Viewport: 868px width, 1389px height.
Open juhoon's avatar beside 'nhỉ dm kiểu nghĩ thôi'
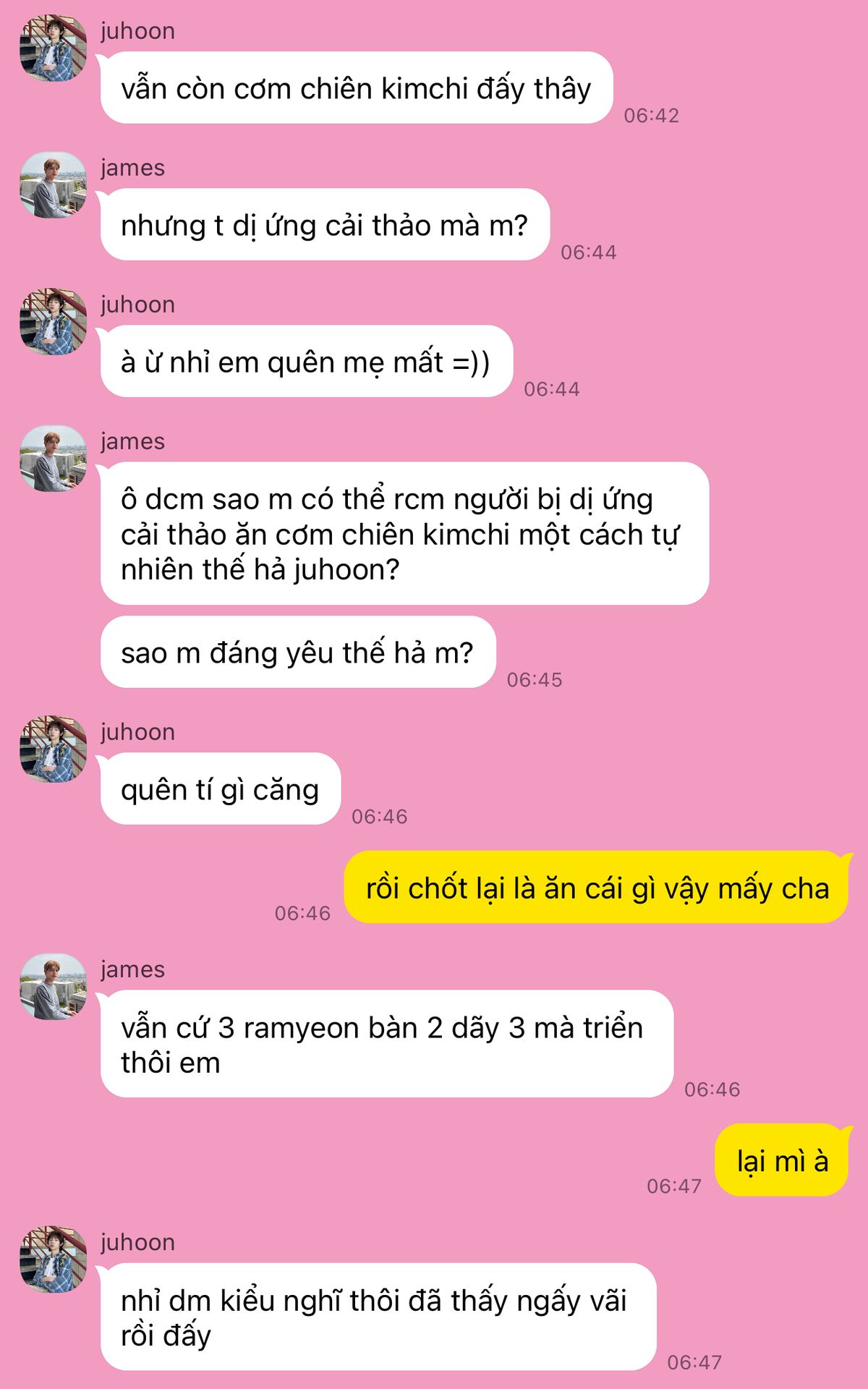pyautogui.click(x=53, y=1260)
